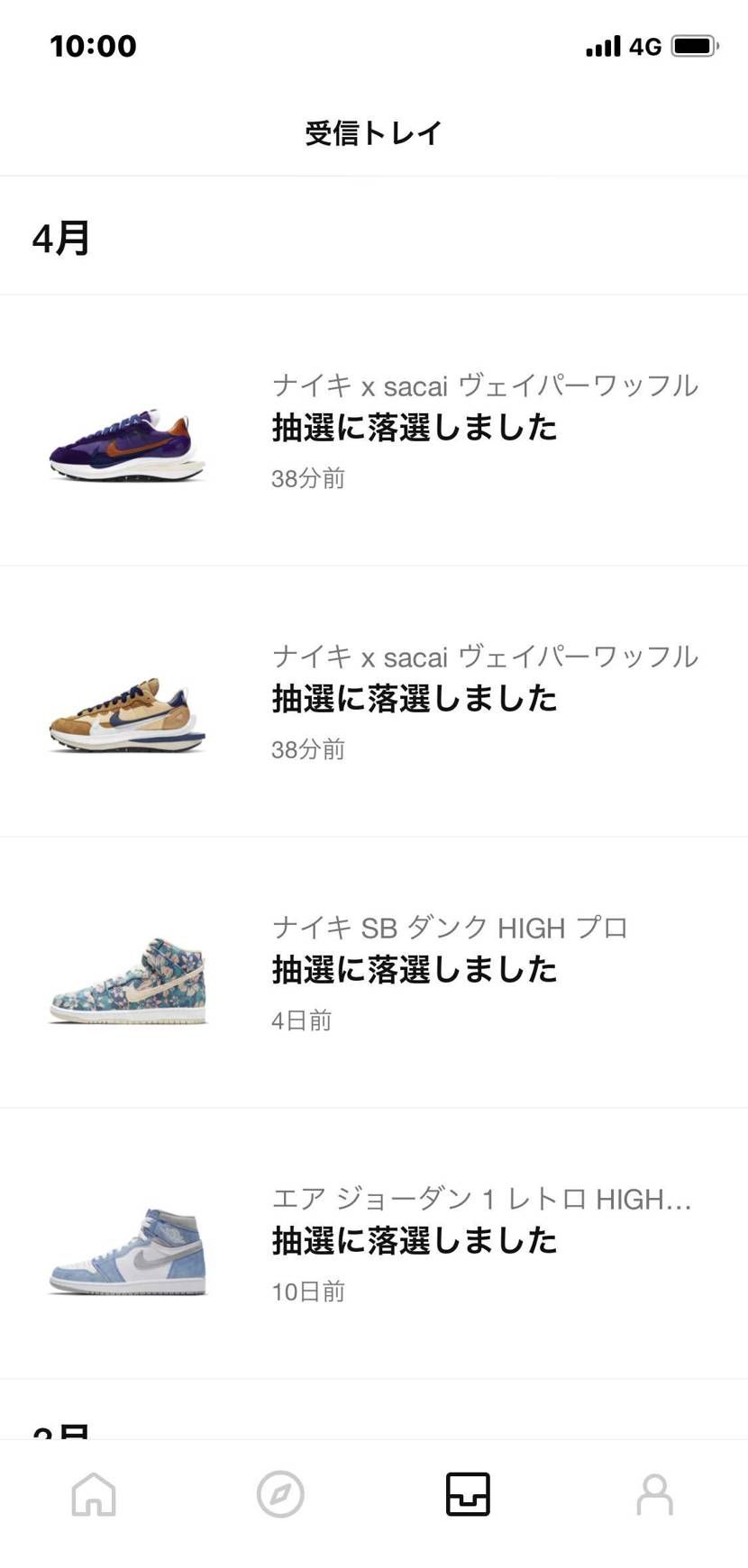This screenshot has height=1568, width=748.
Task: Open the Profile person icon
Action: tap(653, 1493)
